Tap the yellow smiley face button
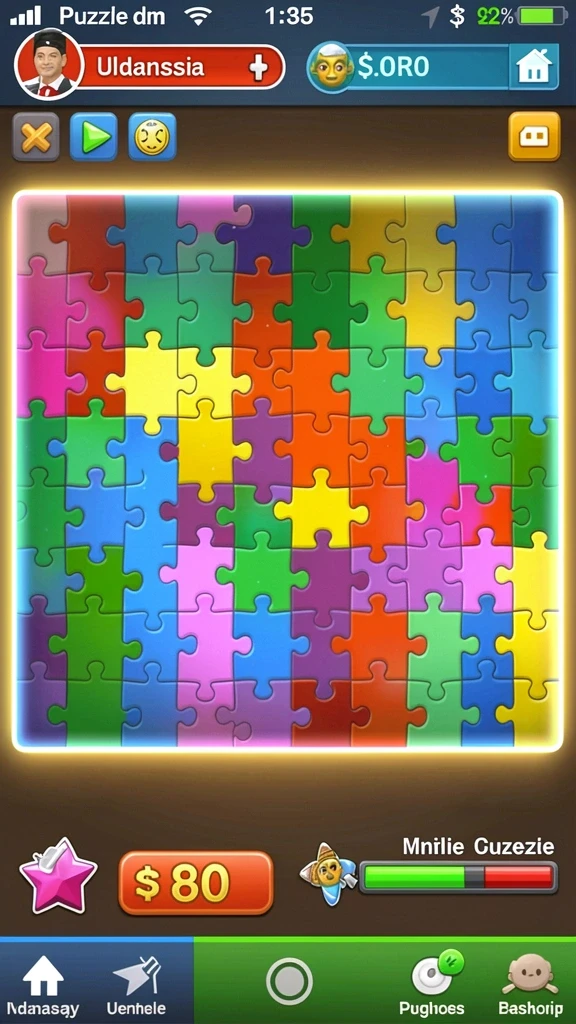Viewport: 576px width, 1024px height. tap(152, 137)
